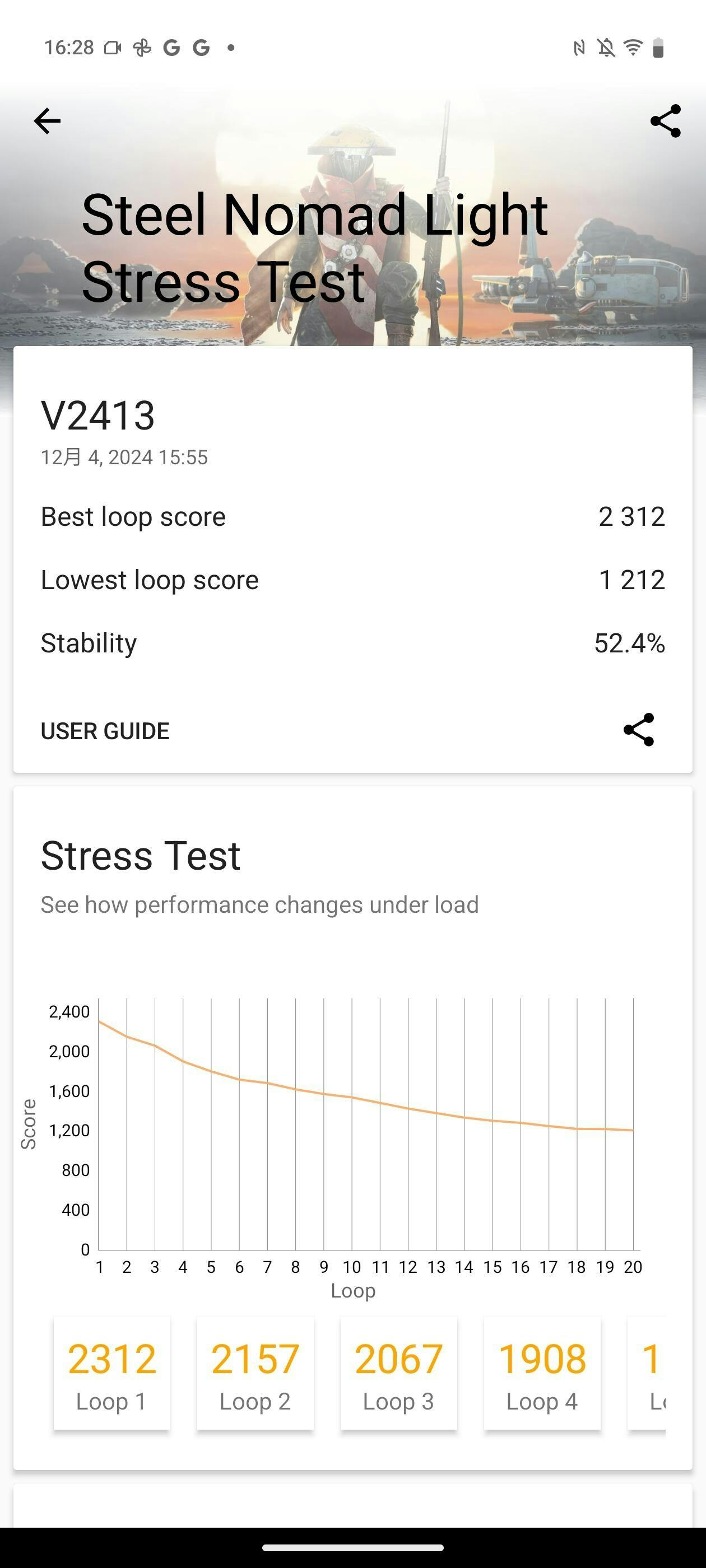706x1568 pixels.
Task: Share results via the top-right share icon
Action: (665, 120)
